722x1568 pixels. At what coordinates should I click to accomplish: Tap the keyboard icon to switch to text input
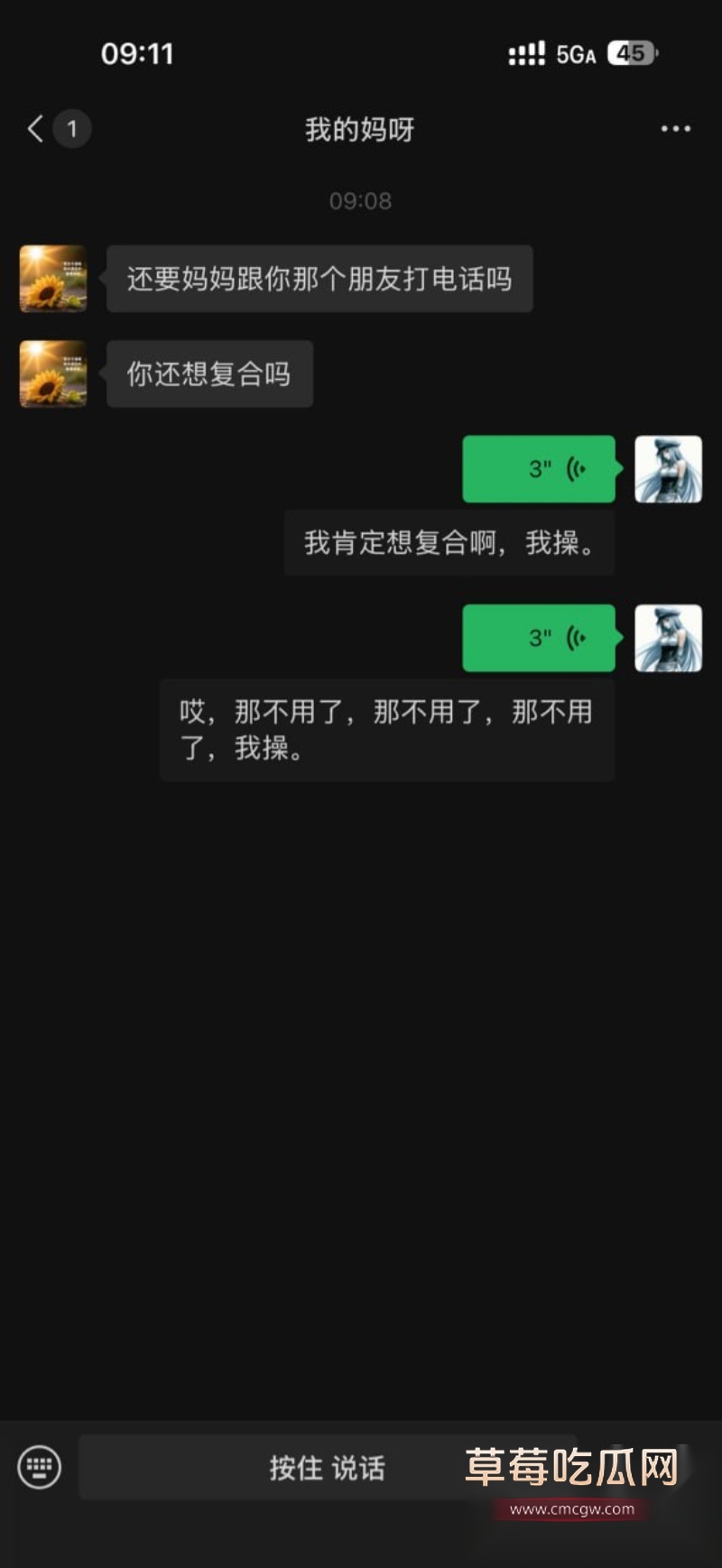tap(39, 1468)
